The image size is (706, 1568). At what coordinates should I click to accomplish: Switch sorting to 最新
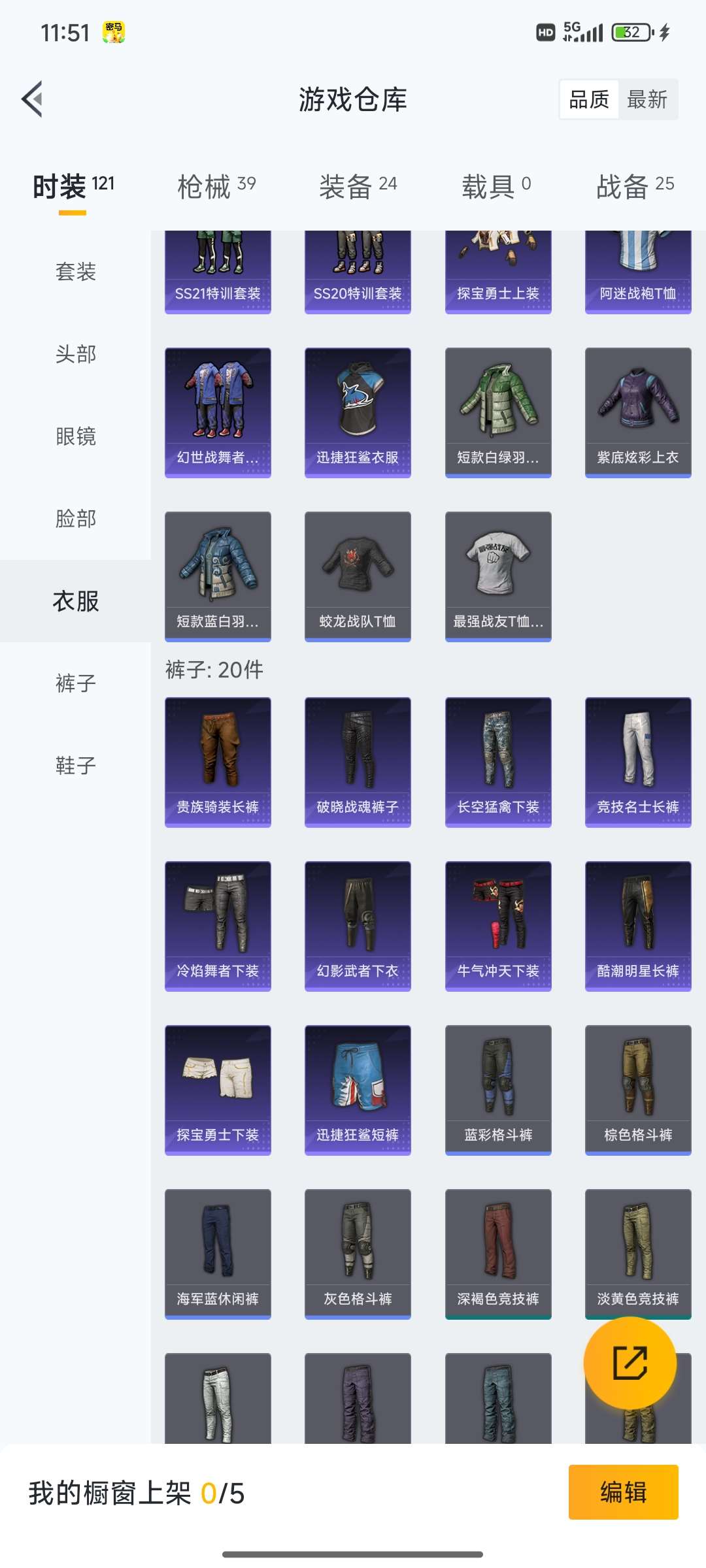pyautogui.click(x=647, y=99)
